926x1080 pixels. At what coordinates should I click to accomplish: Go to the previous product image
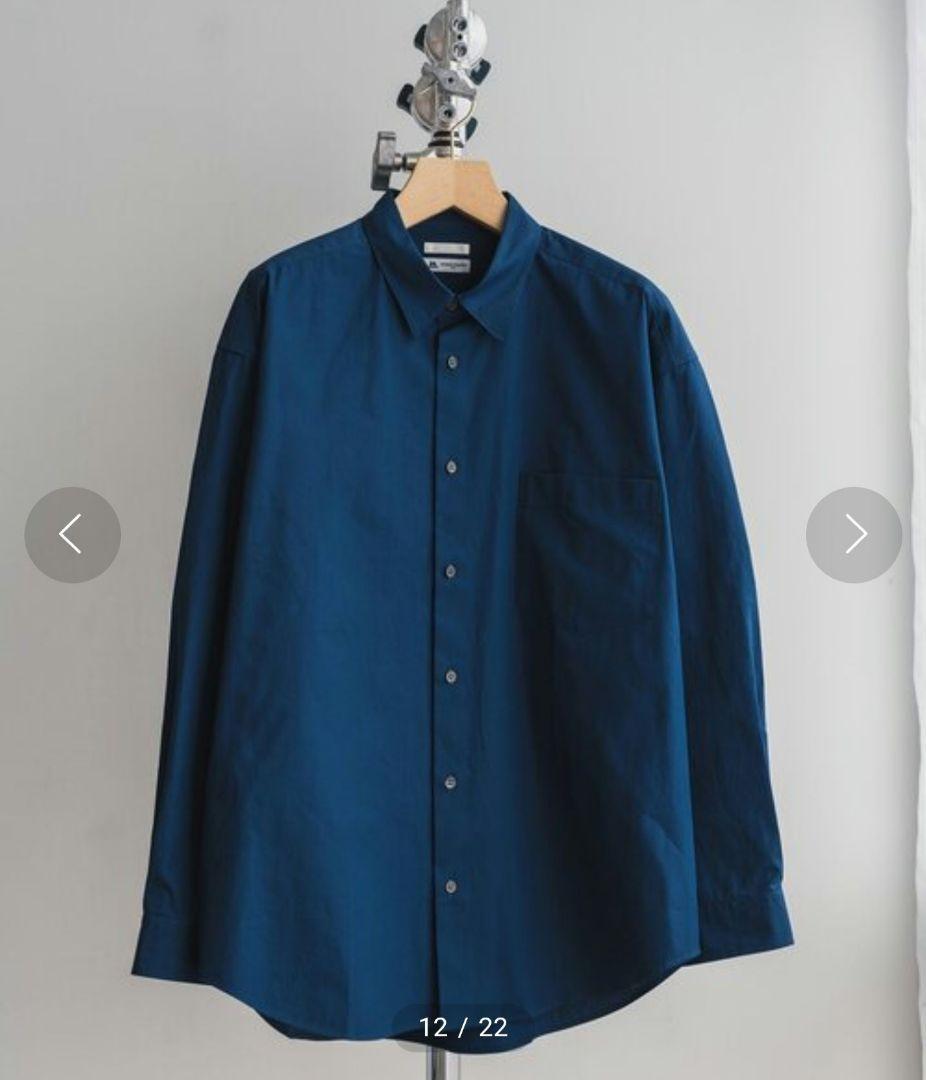coord(72,535)
